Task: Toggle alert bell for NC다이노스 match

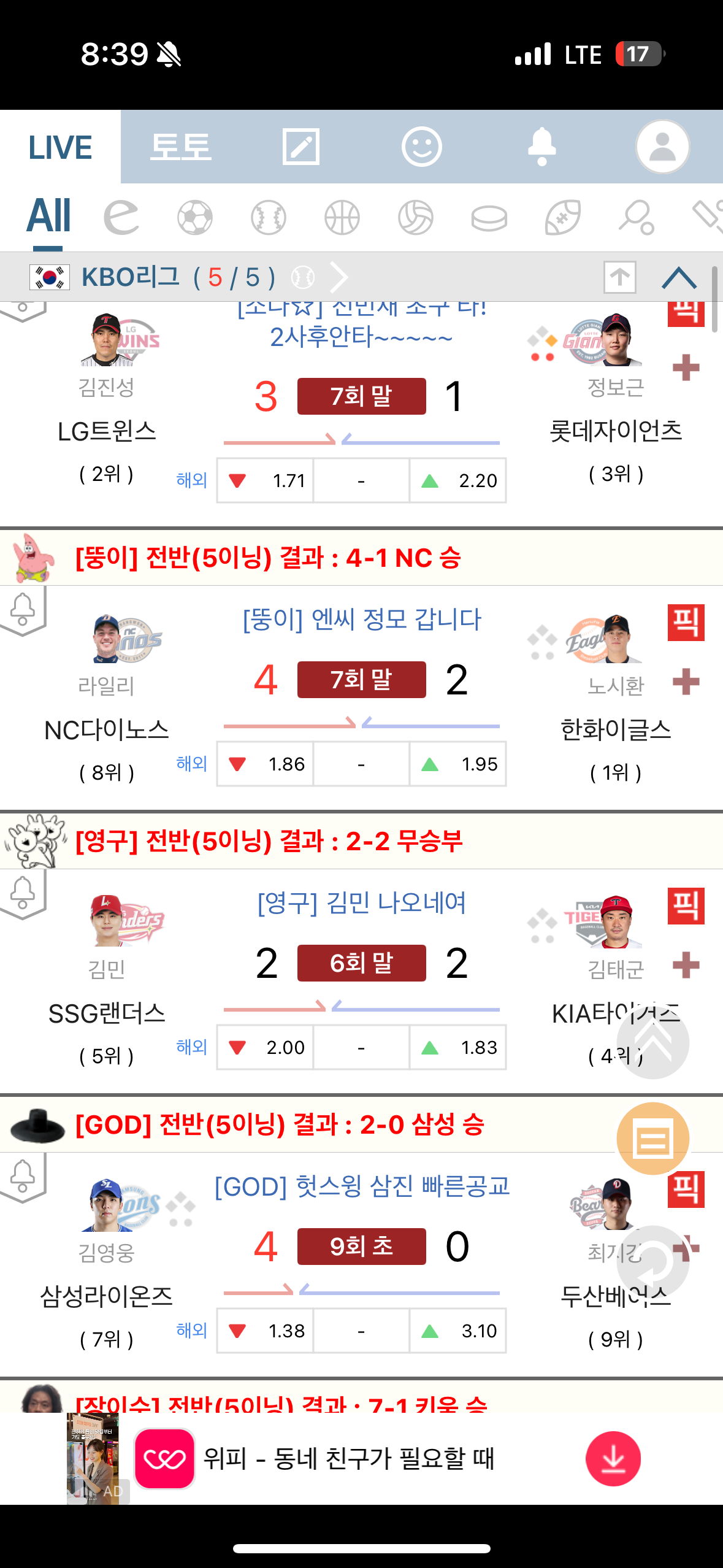Action: 23,610
